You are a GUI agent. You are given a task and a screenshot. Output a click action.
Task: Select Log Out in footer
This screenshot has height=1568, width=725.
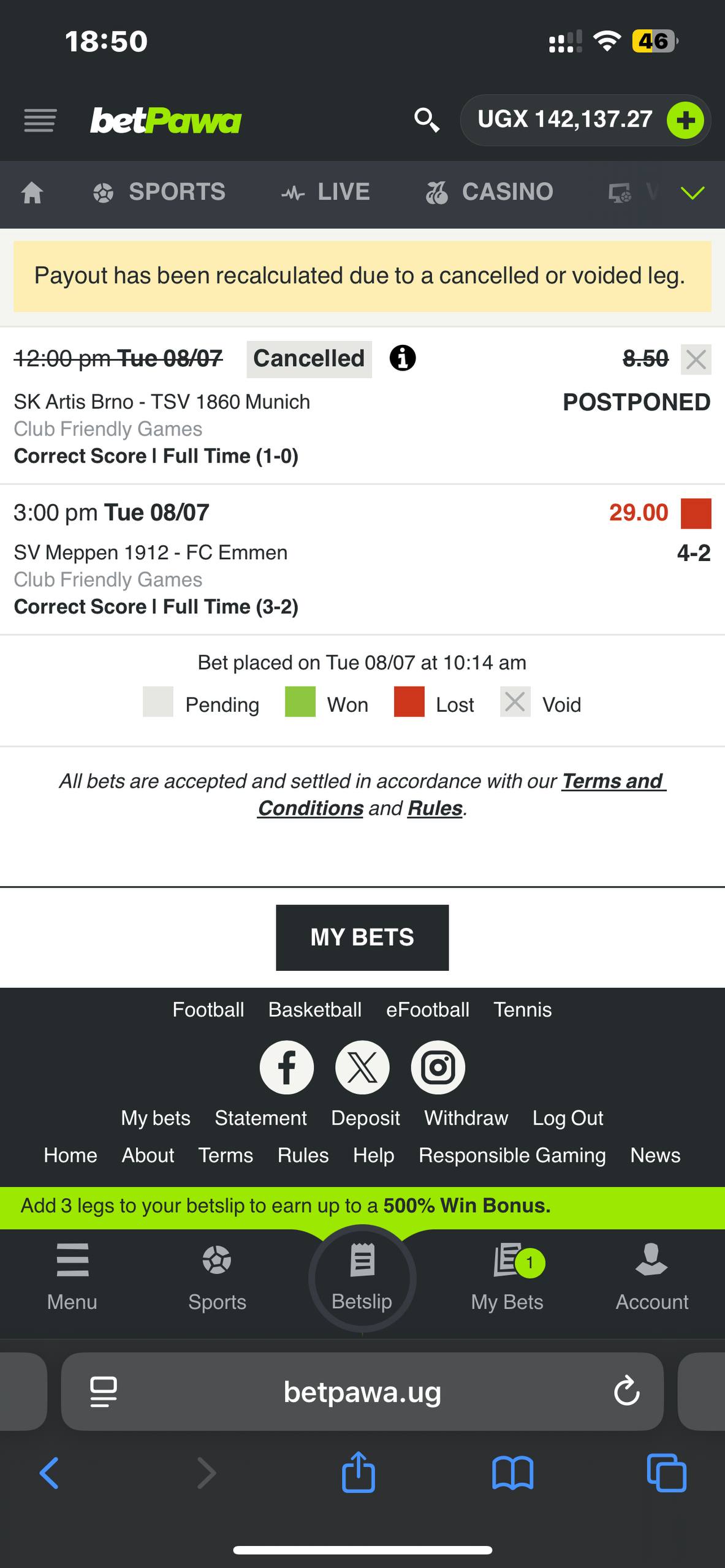(568, 1118)
